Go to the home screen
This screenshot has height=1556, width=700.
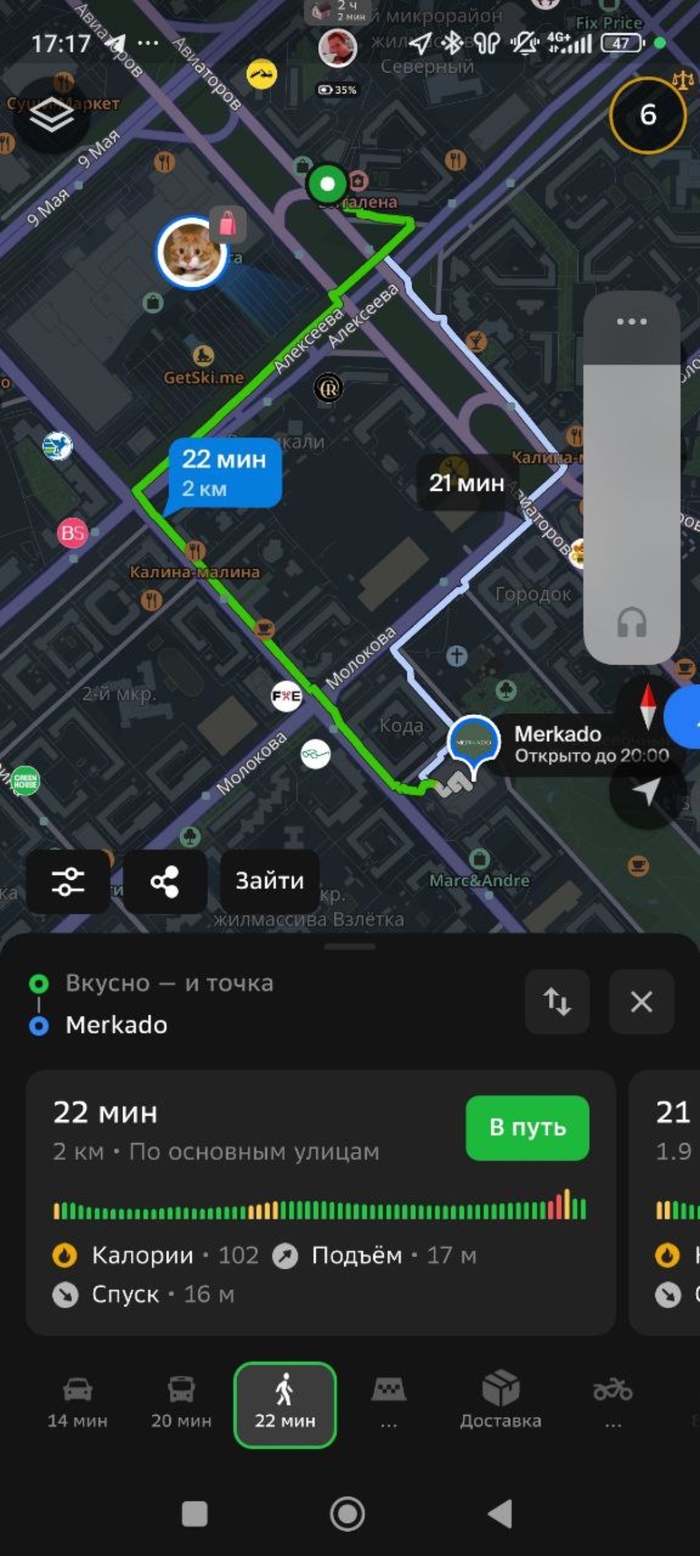(347, 1514)
